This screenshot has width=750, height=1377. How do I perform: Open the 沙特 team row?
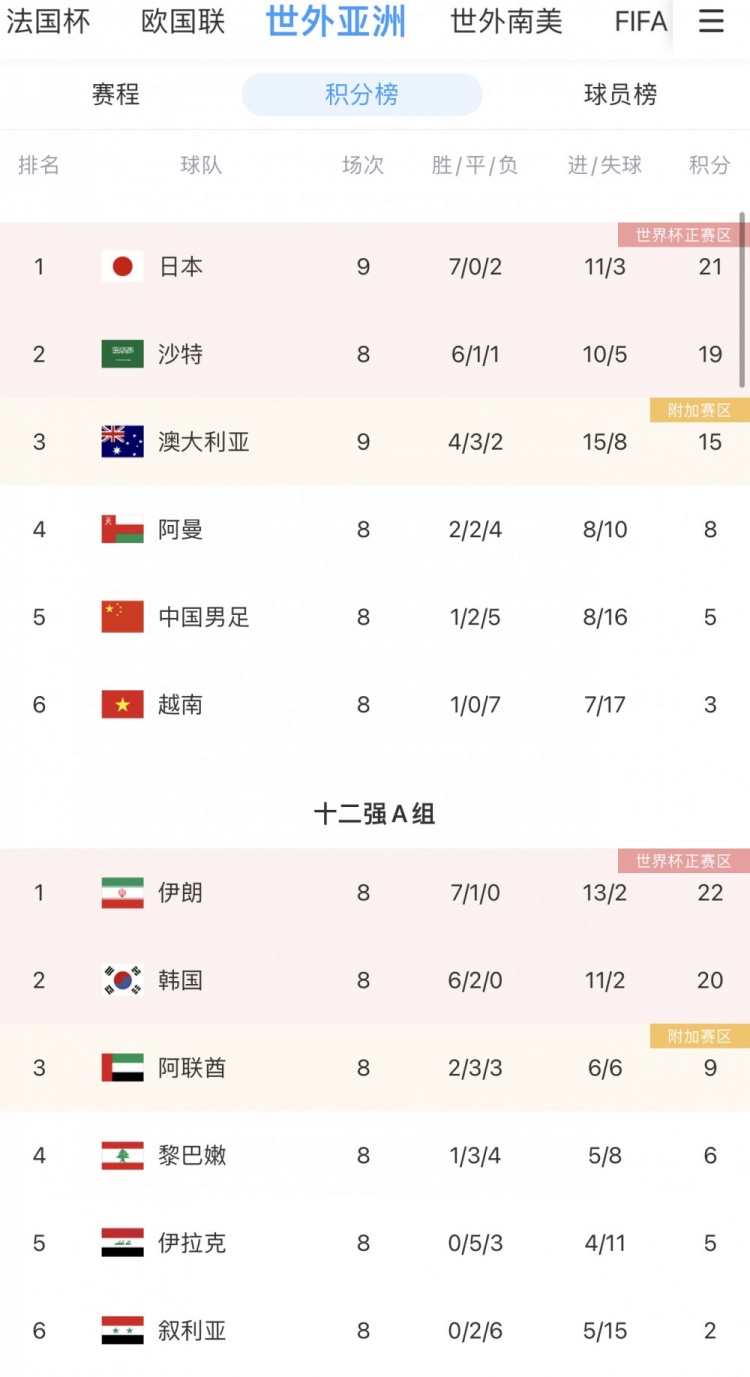pyautogui.click(x=375, y=354)
